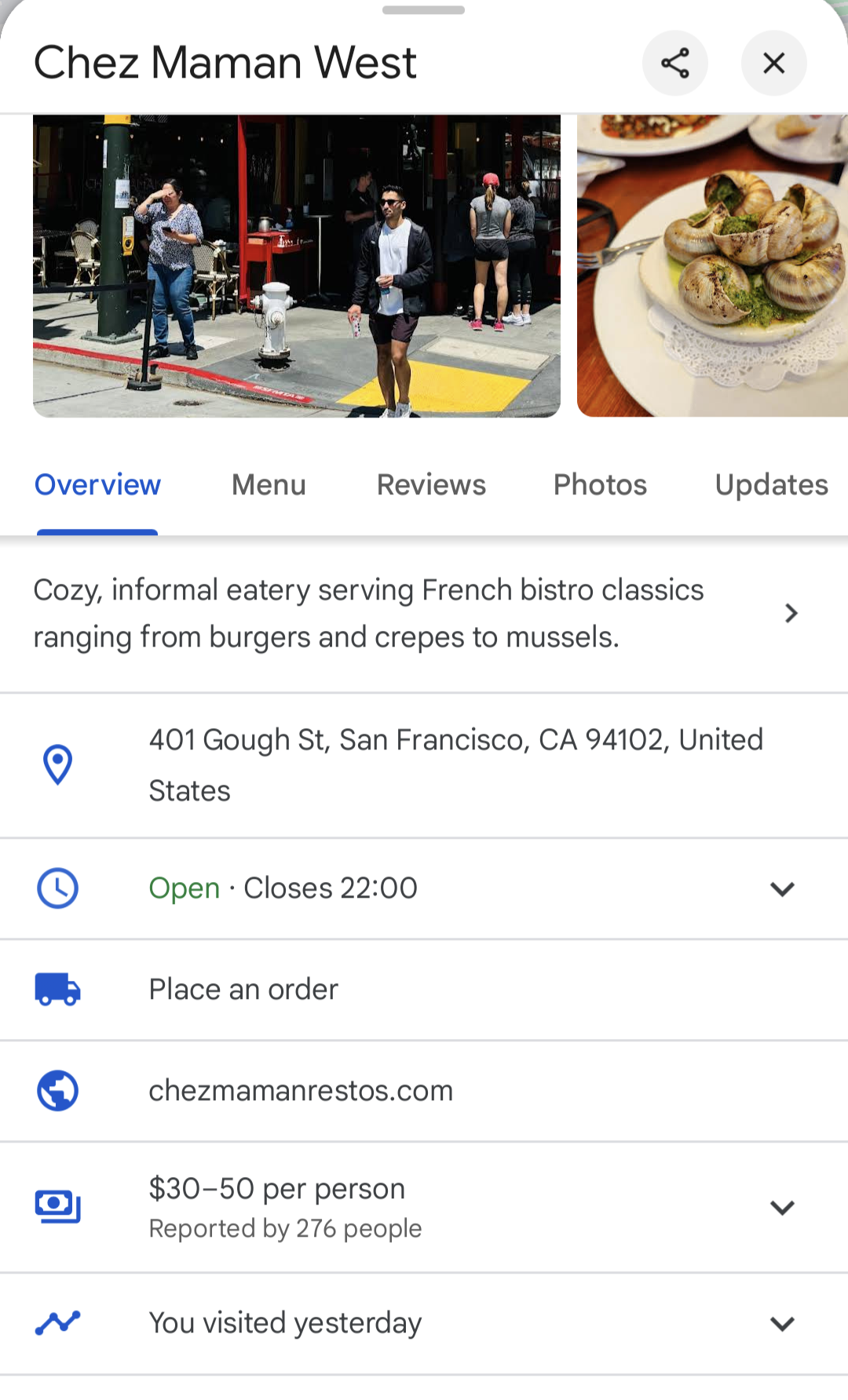848x1400 pixels.
Task: Switch to the Menu tab
Action: coord(269,485)
